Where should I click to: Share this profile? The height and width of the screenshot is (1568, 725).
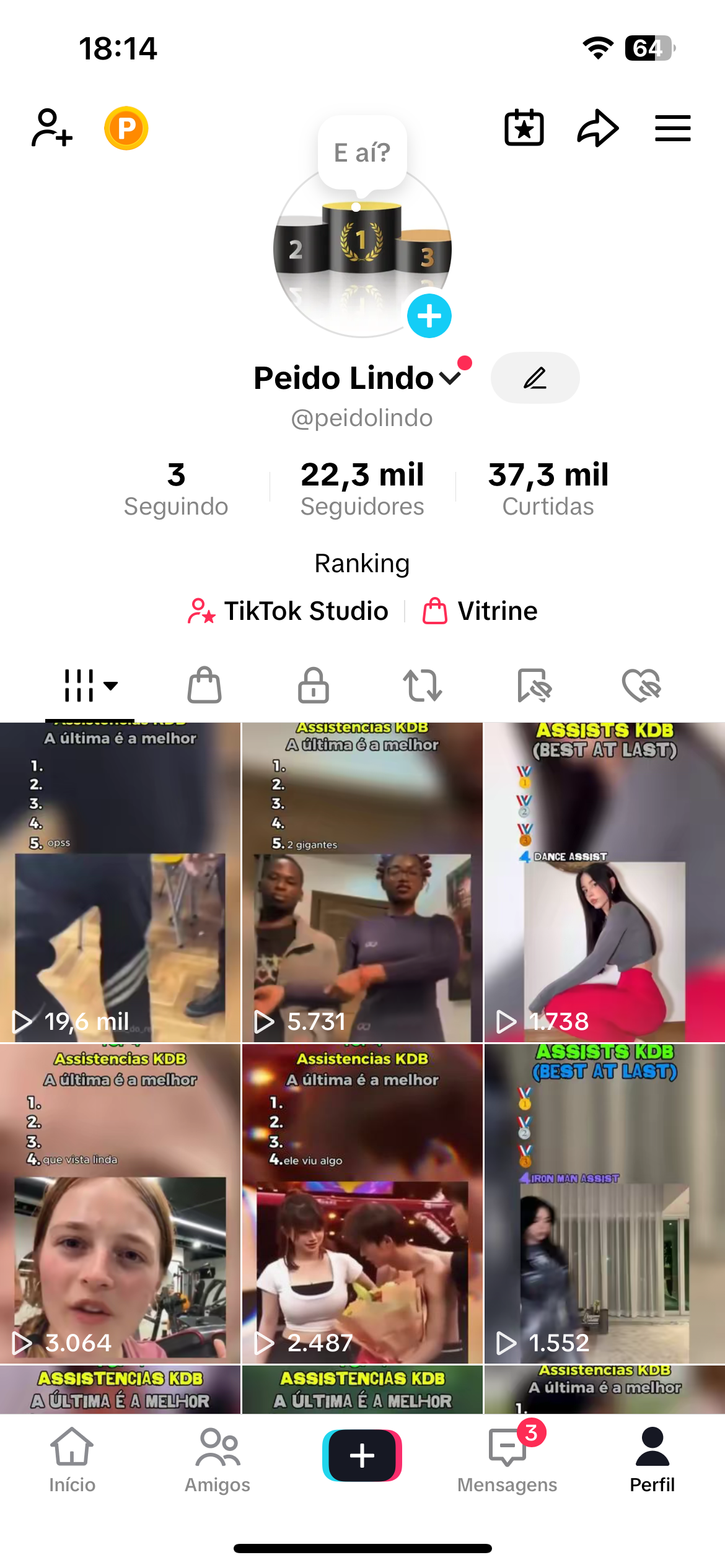(598, 128)
